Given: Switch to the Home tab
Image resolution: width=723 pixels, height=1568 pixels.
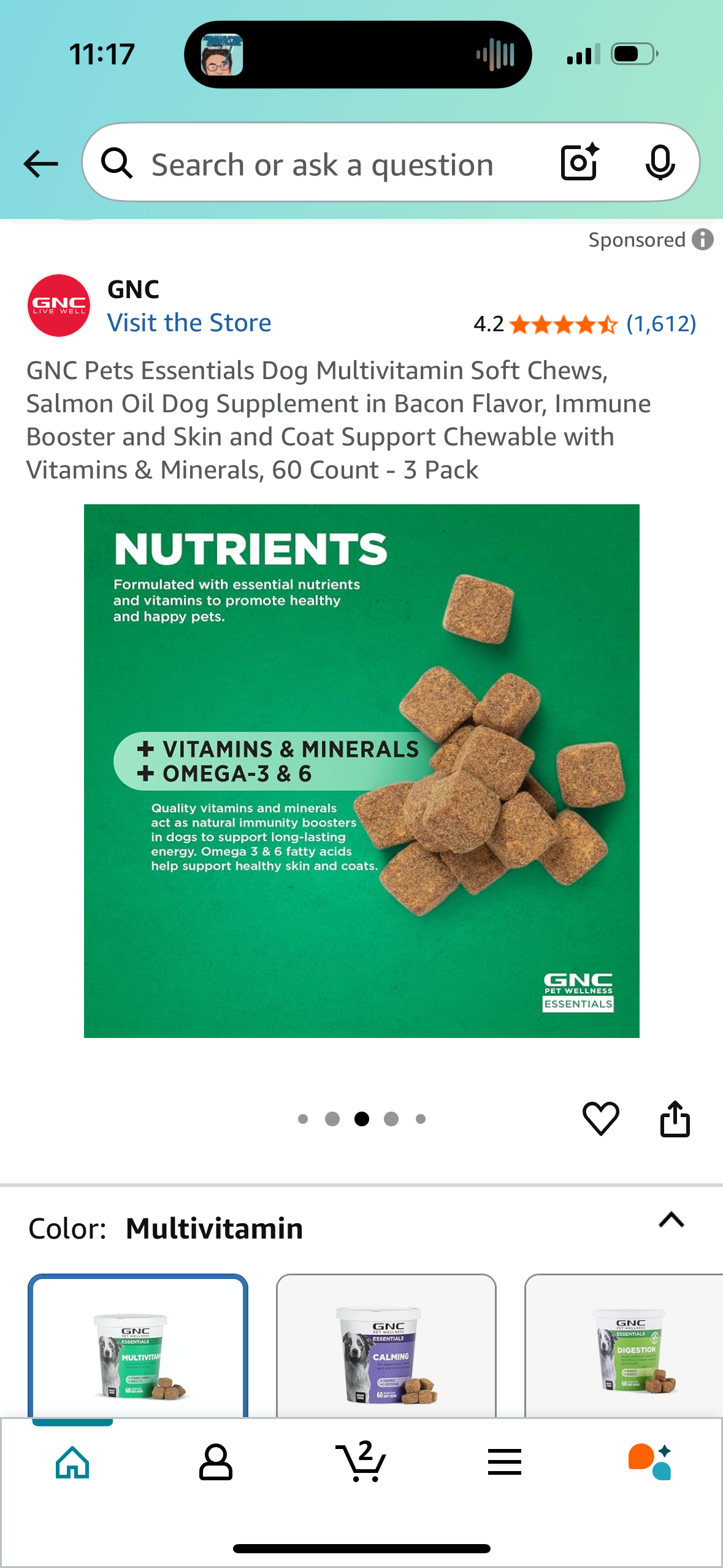Looking at the screenshot, I should click(x=72, y=1462).
